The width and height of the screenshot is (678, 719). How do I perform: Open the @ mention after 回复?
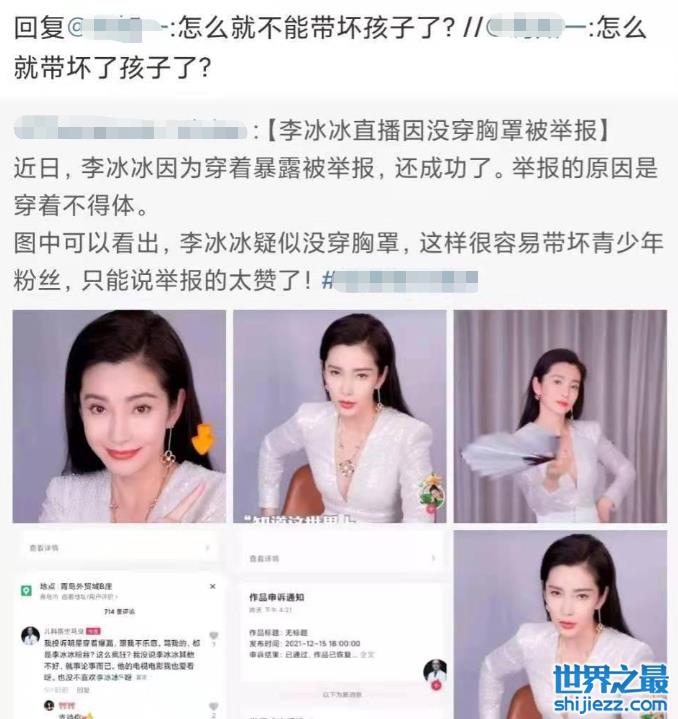pyautogui.click(x=112, y=27)
